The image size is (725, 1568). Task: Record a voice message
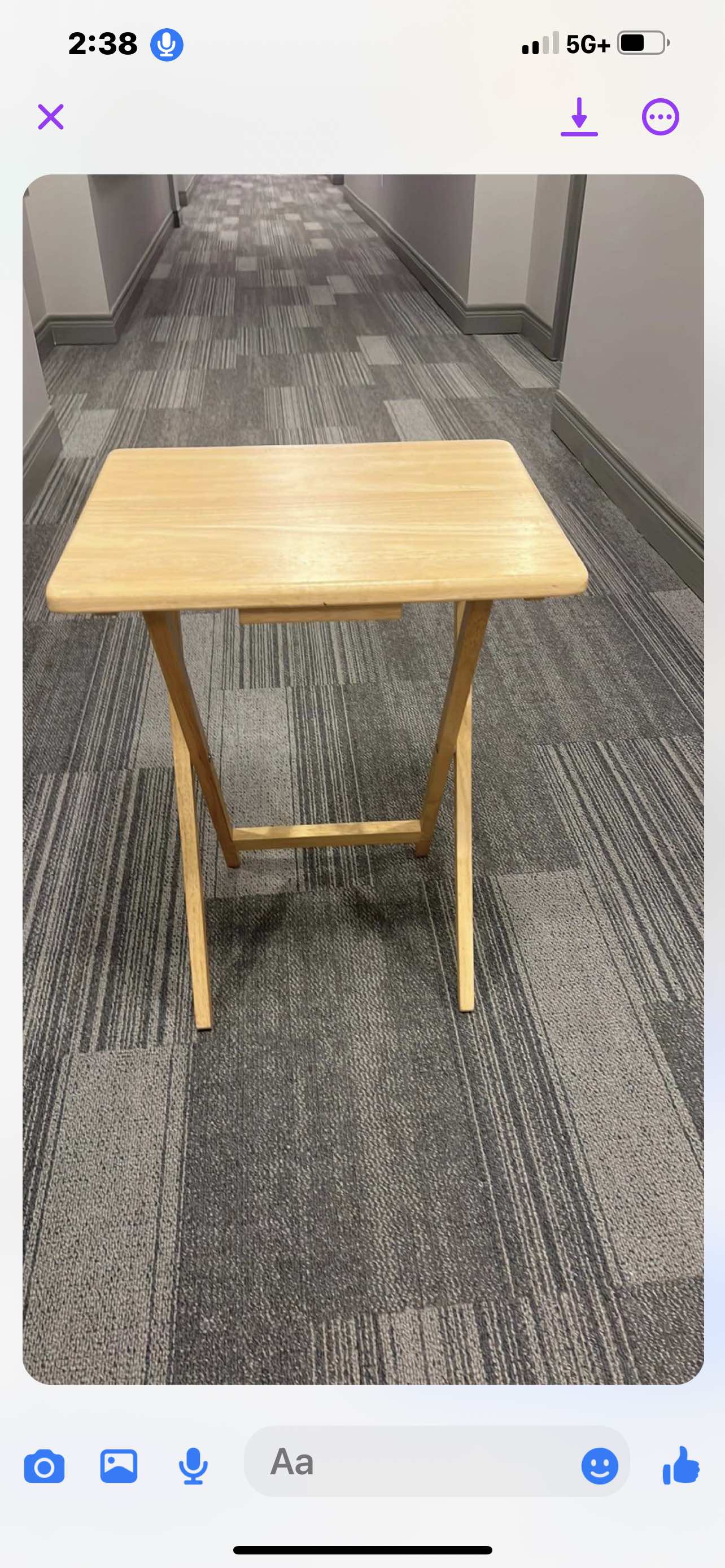tap(193, 1466)
